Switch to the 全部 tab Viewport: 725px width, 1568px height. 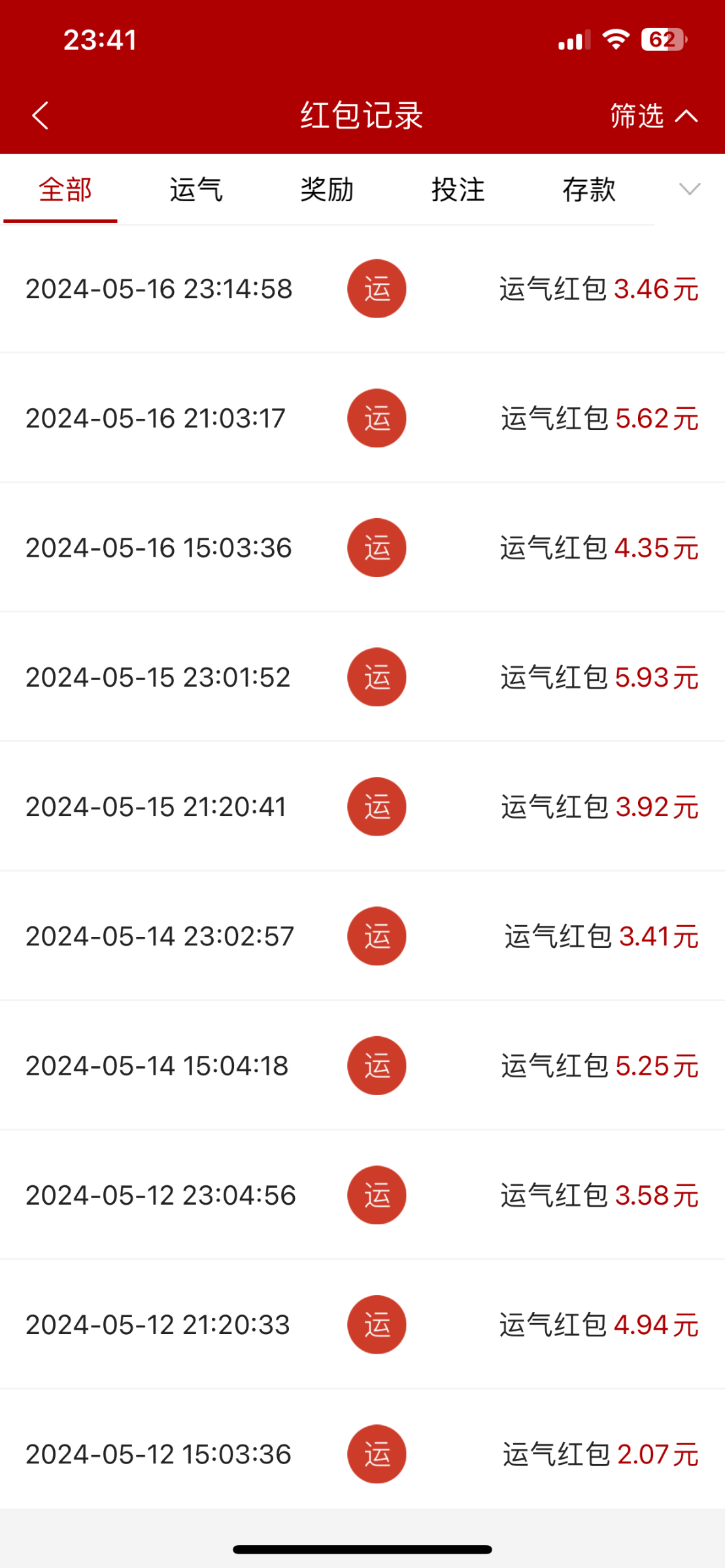(65, 190)
